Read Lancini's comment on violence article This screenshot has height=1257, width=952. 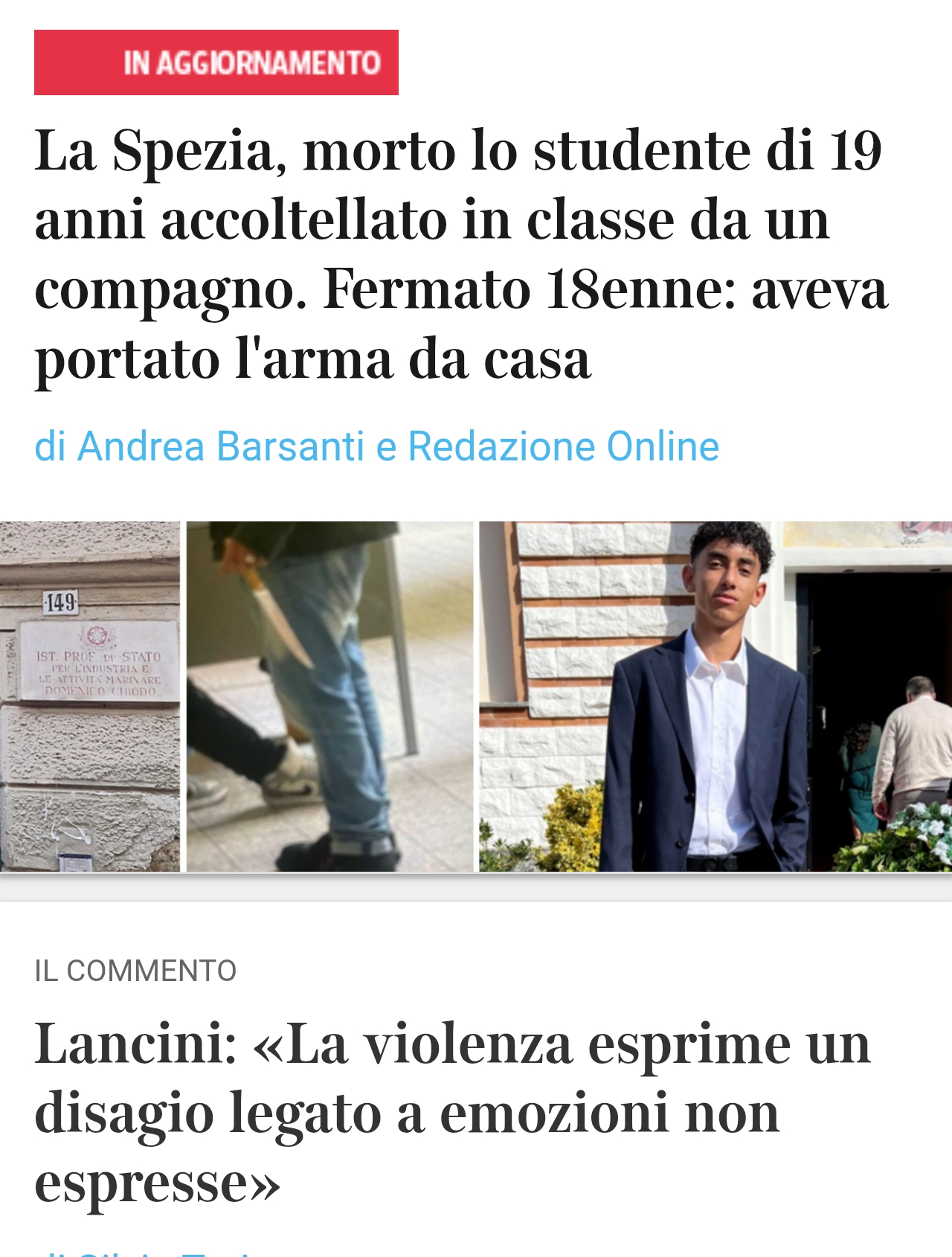(x=452, y=1111)
